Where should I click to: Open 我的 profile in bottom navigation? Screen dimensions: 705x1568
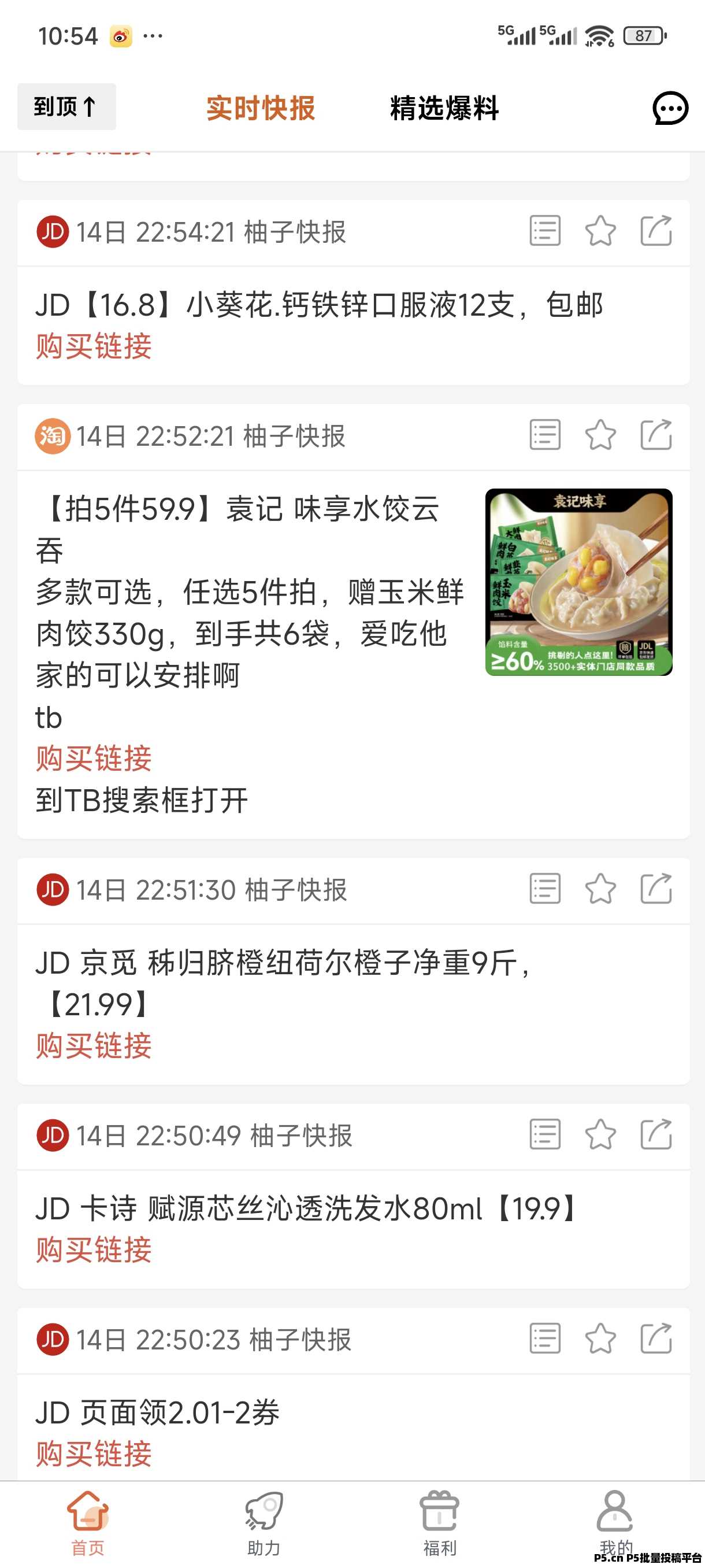(616, 1515)
